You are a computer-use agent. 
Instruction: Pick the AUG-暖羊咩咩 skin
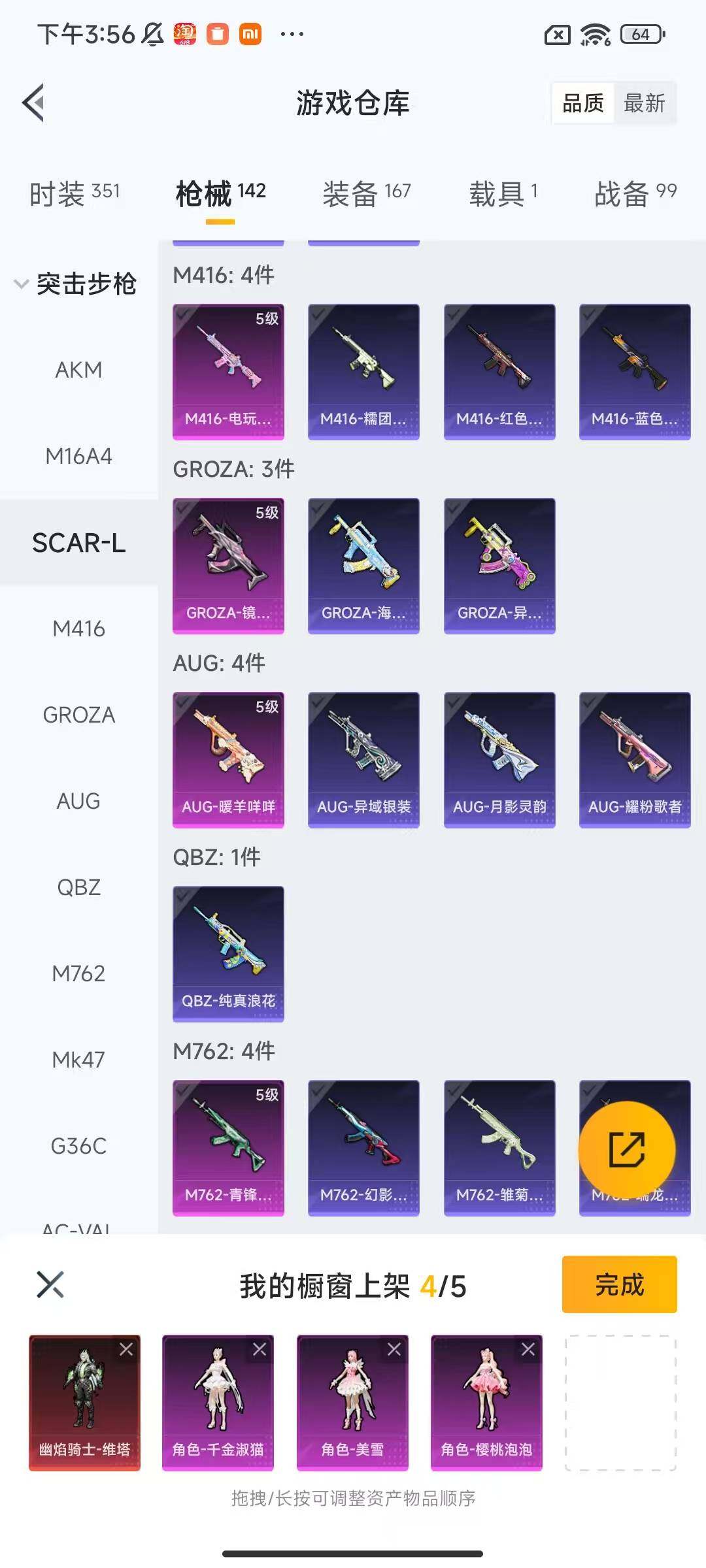(x=228, y=759)
